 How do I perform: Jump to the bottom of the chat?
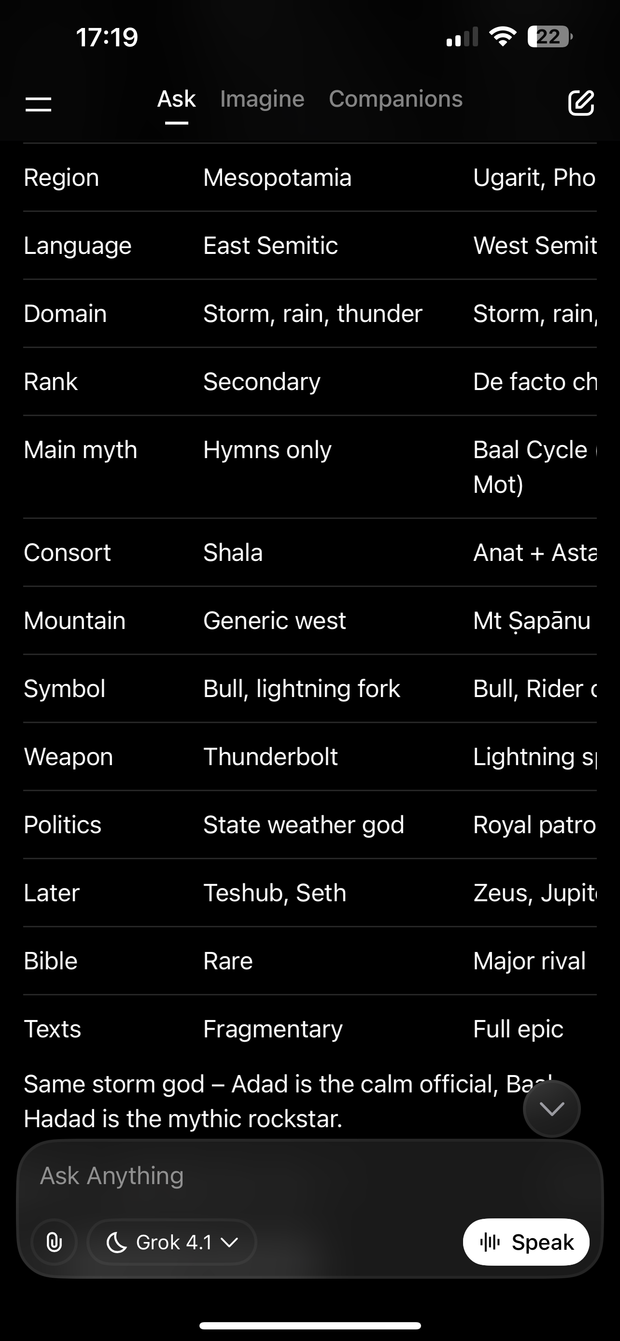click(x=551, y=1108)
